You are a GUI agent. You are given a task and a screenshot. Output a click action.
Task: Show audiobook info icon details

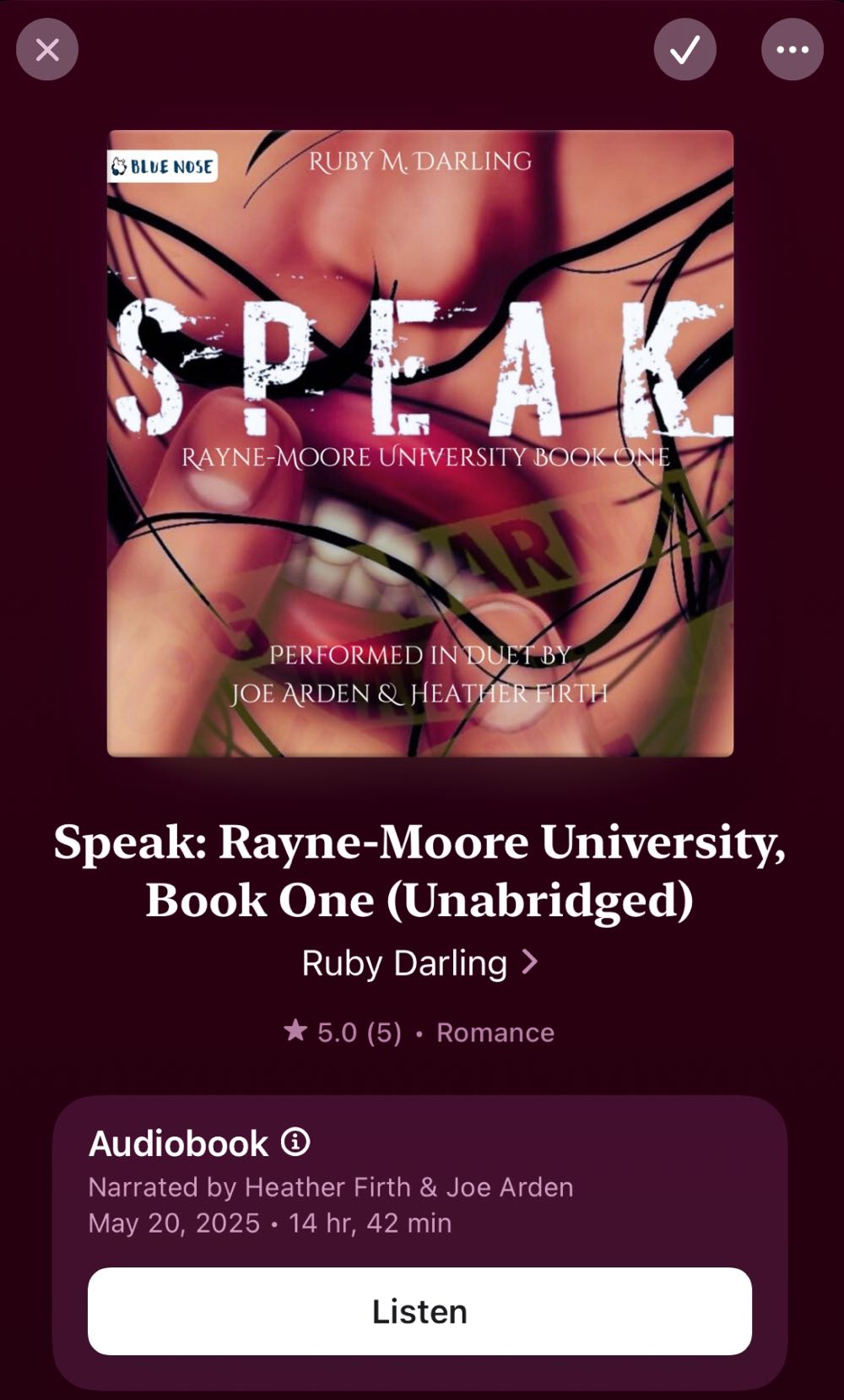click(295, 1142)
